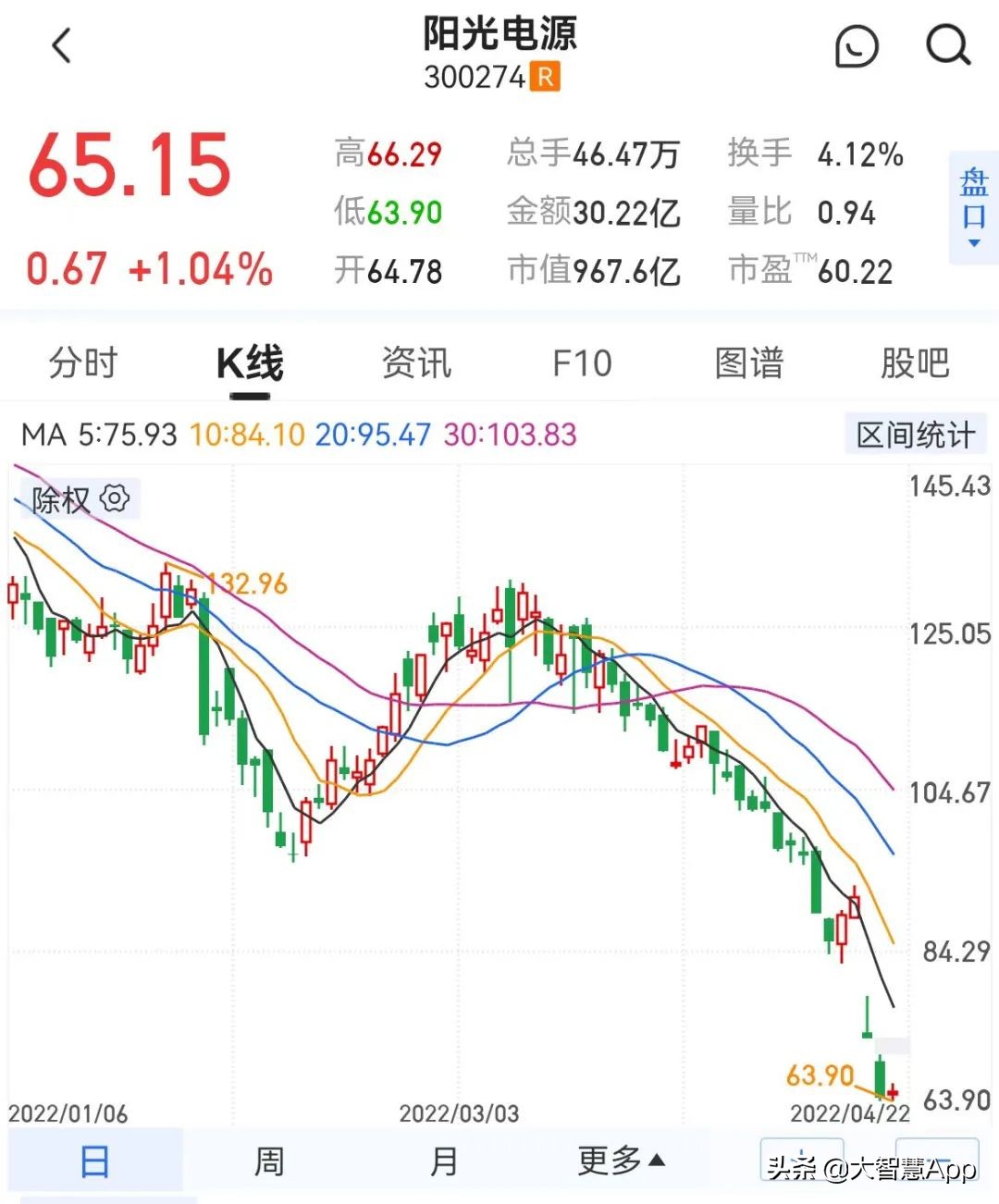Expand the 盘口 downward arrow
The height and width of the screenshot is (1204, 999).
coord(974,242)
